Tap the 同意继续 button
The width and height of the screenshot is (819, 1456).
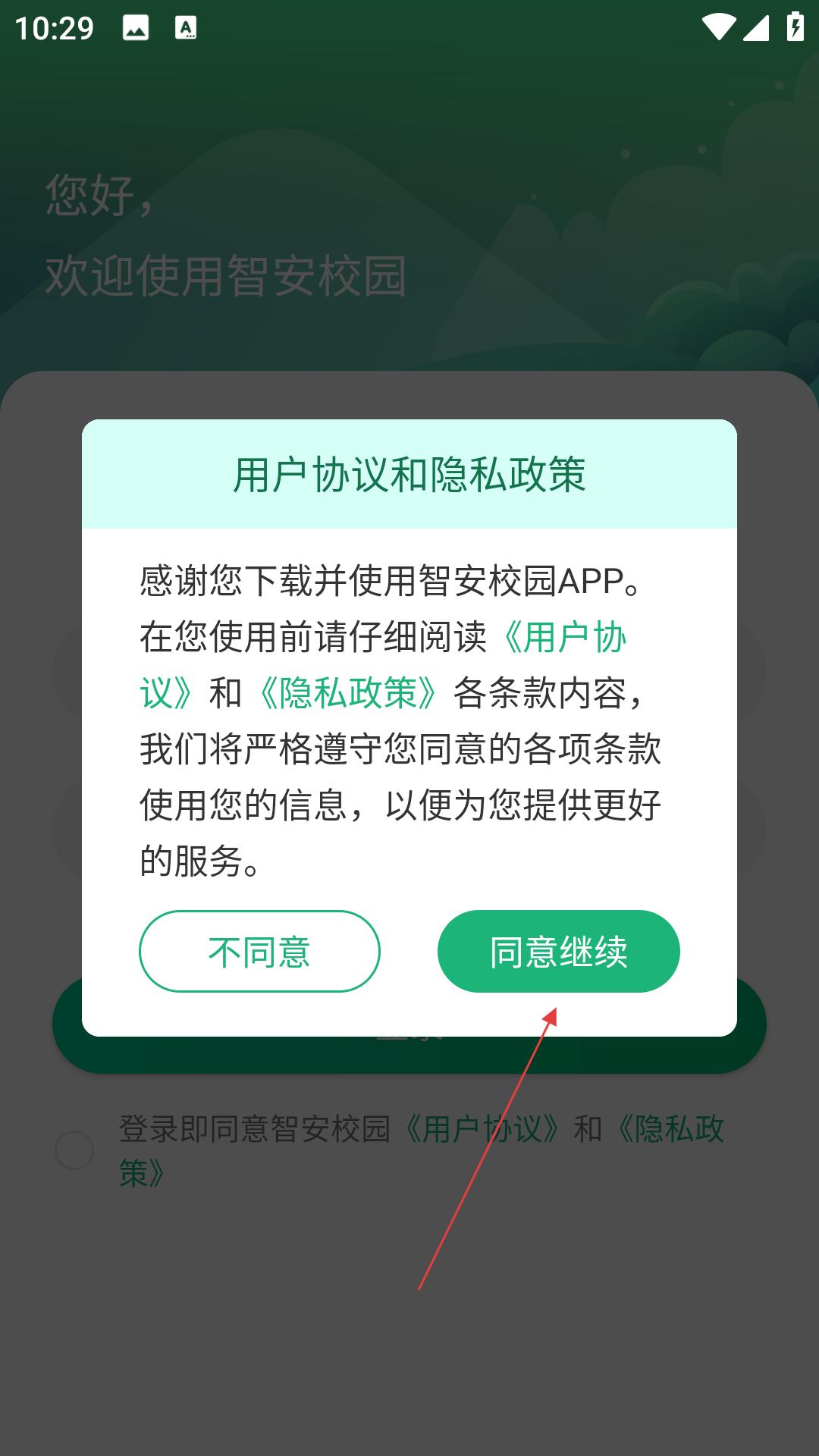(x=558, y=951)
